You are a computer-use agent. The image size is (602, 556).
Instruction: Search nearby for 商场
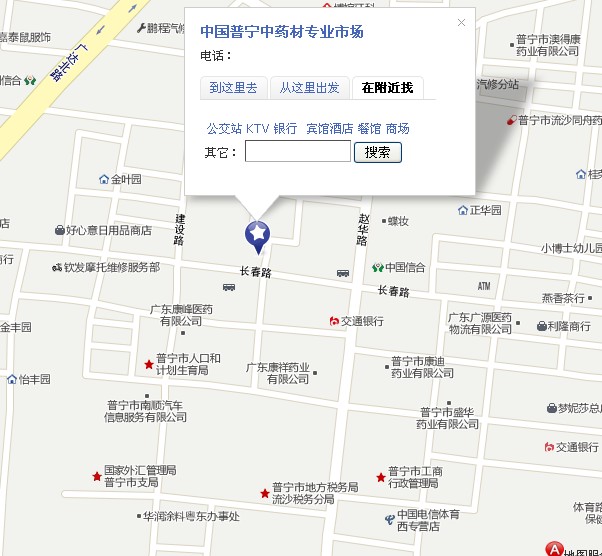click(x=397, y=129)
